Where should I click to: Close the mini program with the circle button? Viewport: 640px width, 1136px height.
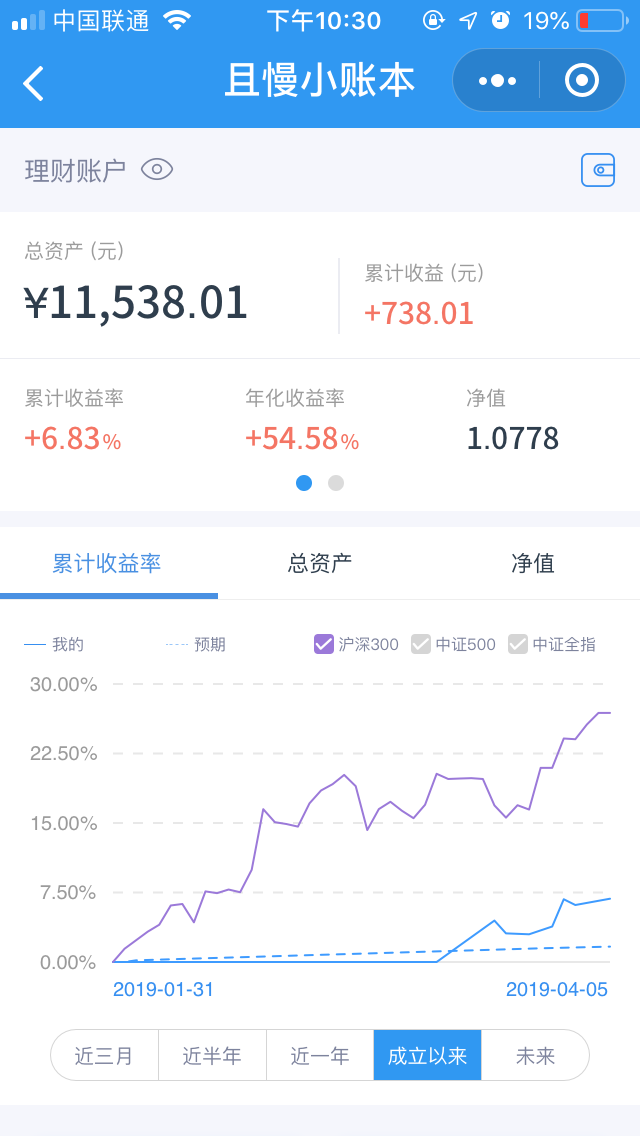[582, 81]
